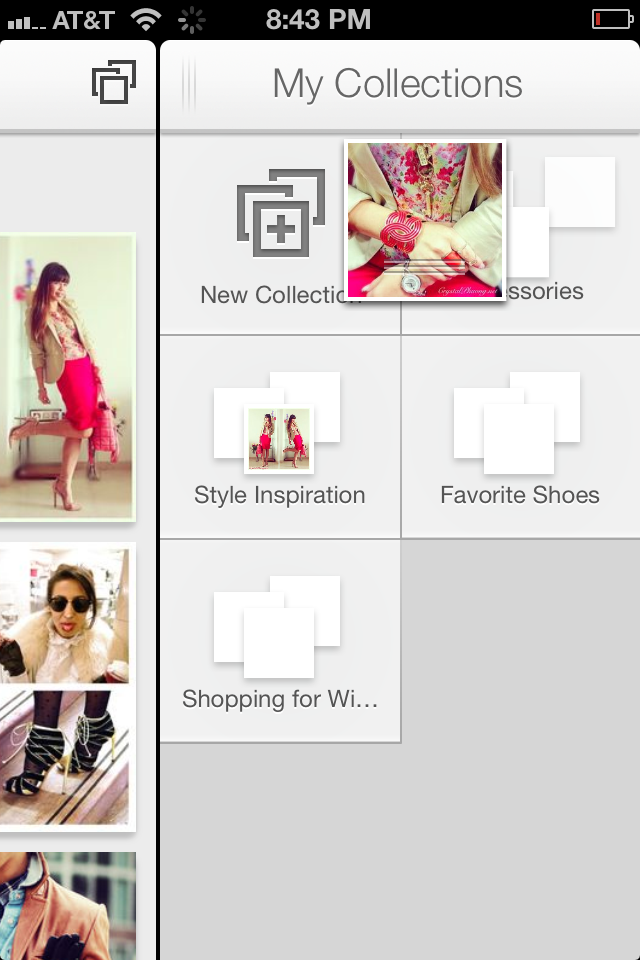Open the photo of woman wearing sunglasses
Image resolution: width=640 pixels, height=960 pixels.
[68, 615]
